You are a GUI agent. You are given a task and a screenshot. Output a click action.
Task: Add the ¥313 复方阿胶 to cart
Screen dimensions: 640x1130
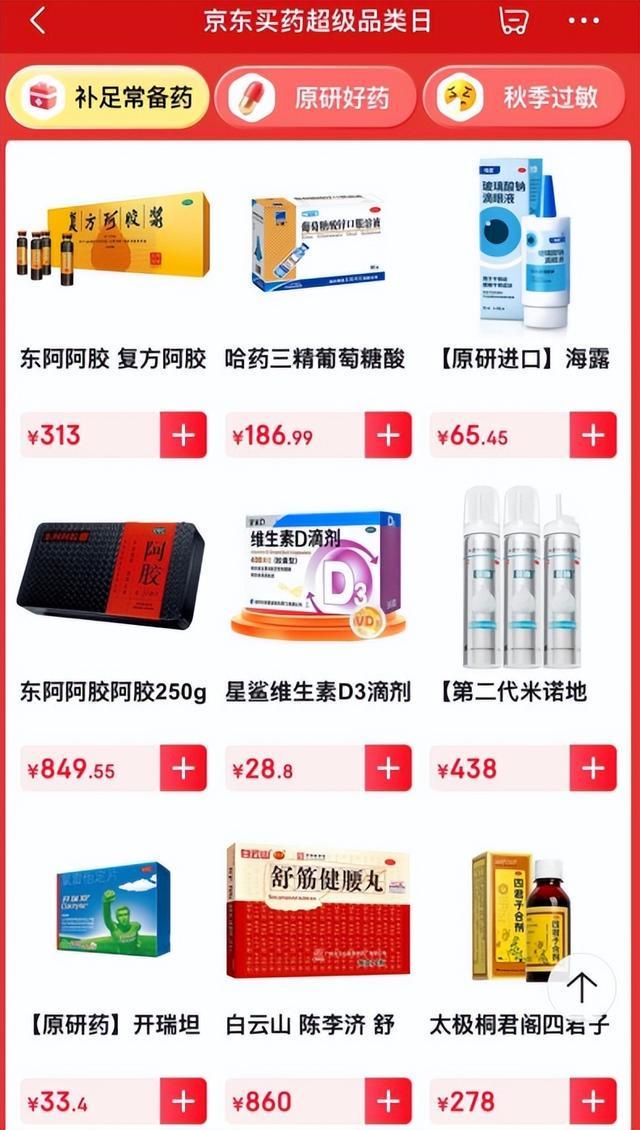click(x=183, y=435)
